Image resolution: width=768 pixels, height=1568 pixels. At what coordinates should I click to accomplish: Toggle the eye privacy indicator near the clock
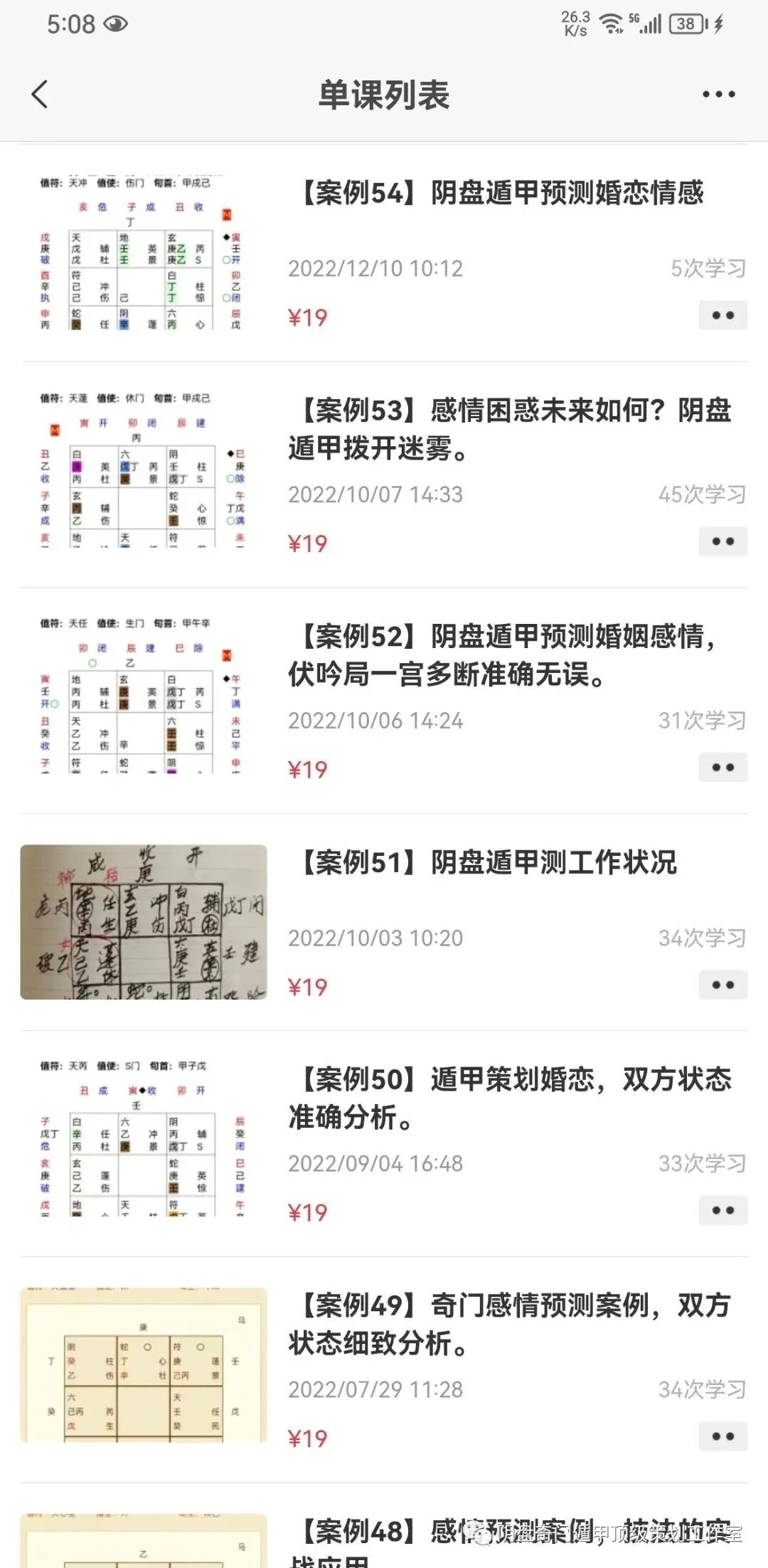point(117,23)
